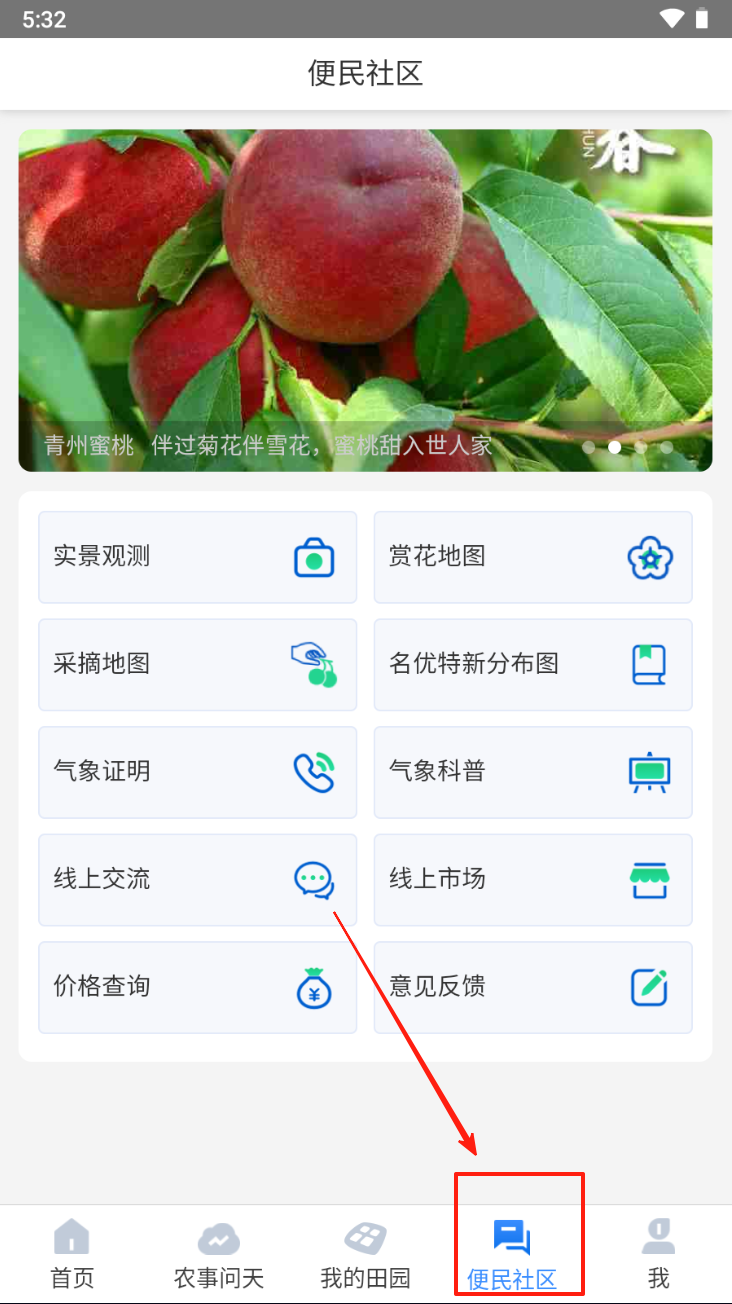
Task: Select 气象证明 service
Action: coord(197,772)
